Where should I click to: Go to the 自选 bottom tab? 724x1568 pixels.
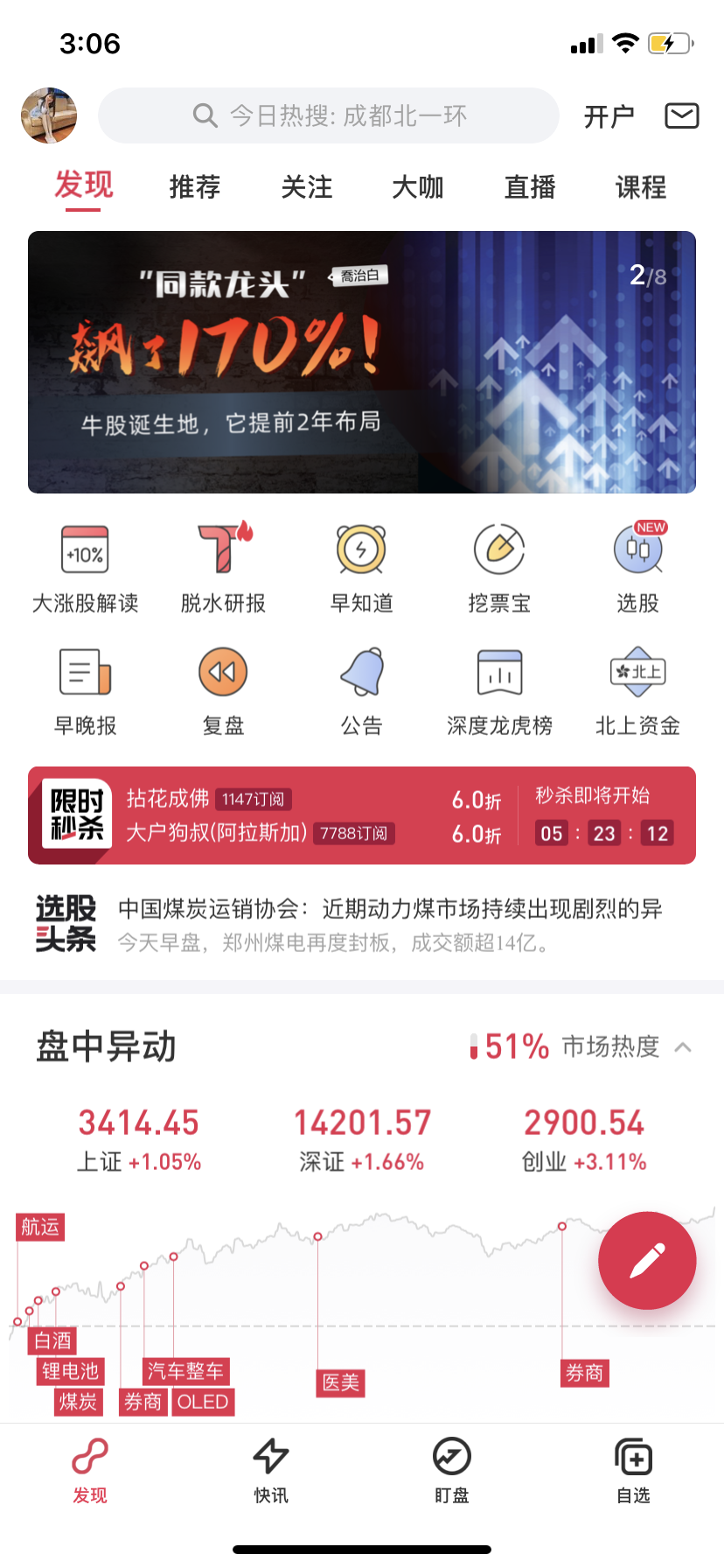coord(633,1472)
